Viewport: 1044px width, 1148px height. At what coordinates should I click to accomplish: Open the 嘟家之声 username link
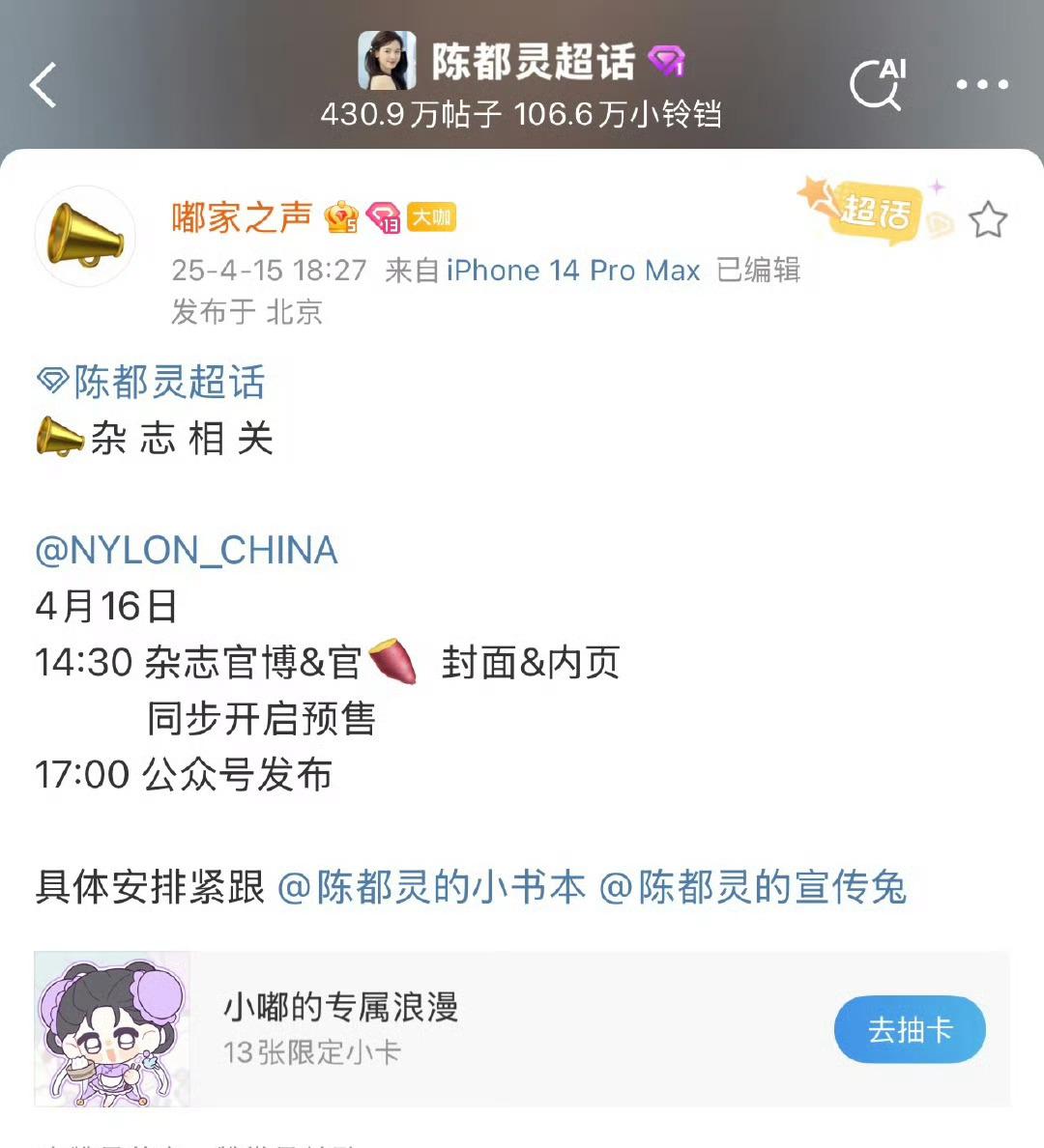pos(242,217)
